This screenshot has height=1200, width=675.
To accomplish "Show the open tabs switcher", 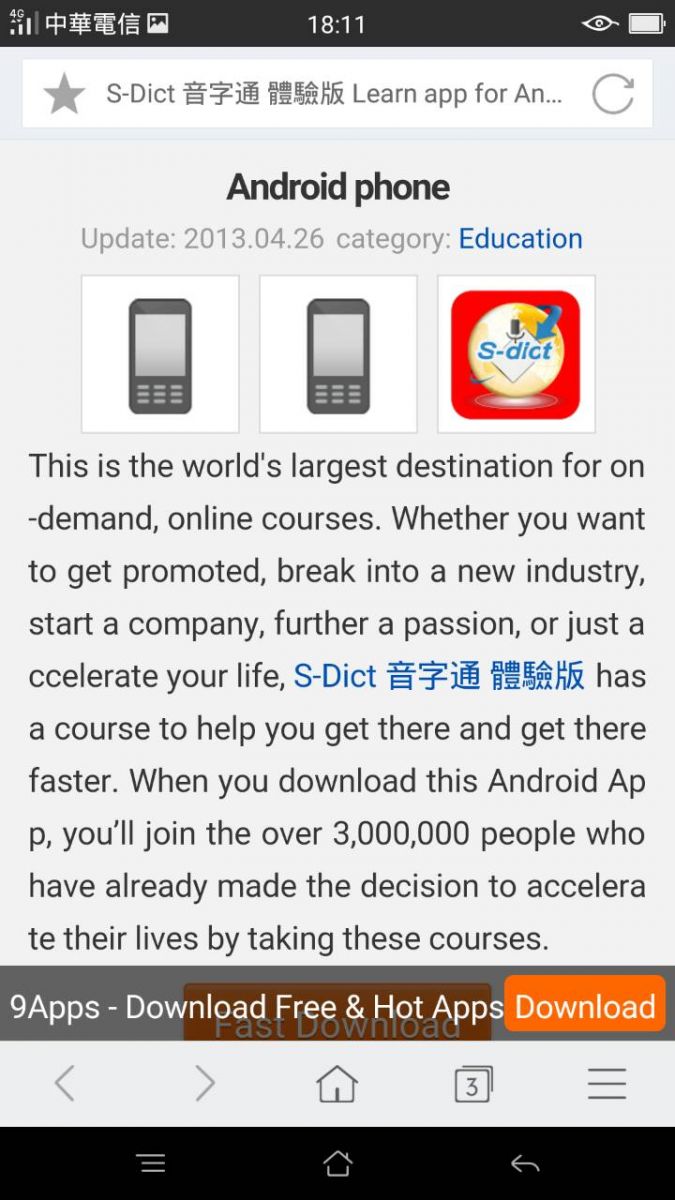I will pyautogui.click(x=472, y=1084).
